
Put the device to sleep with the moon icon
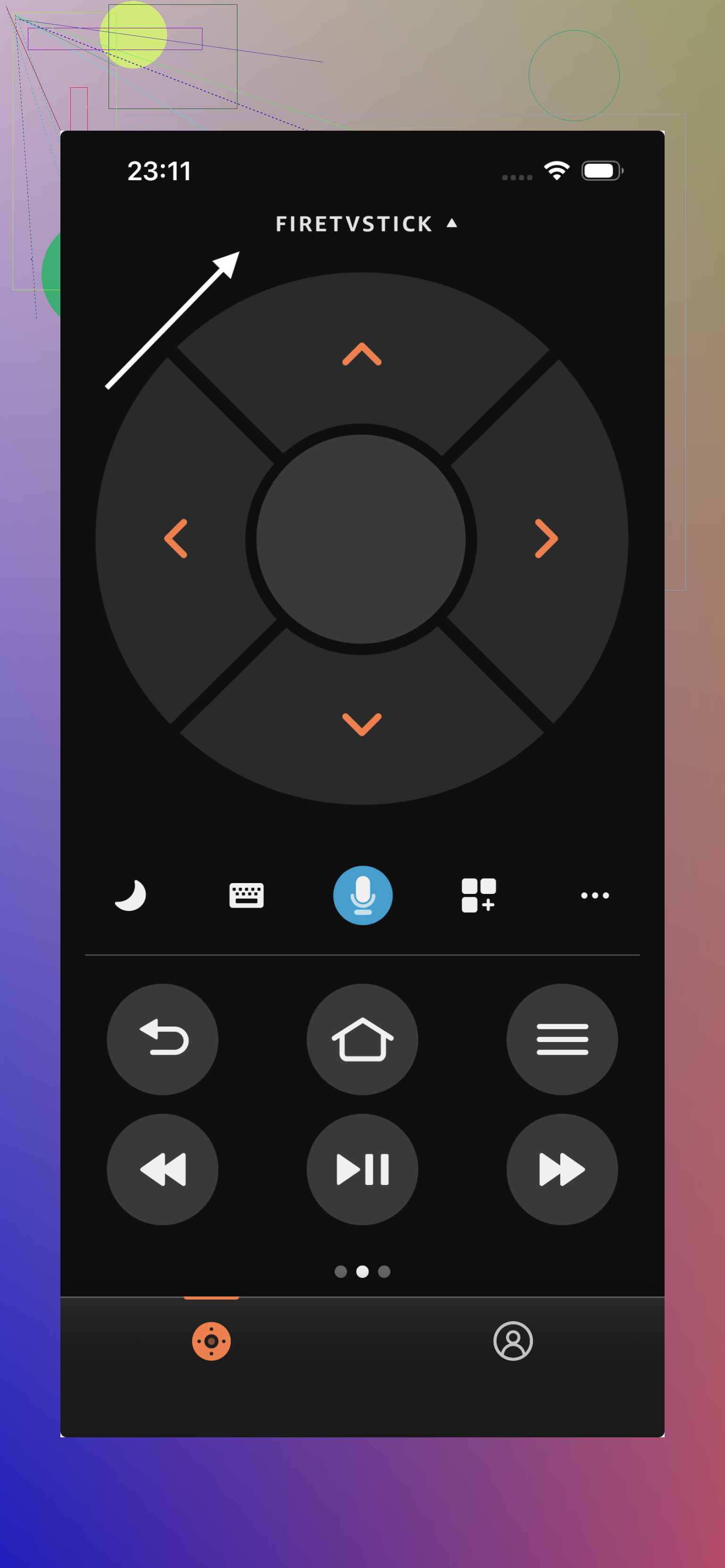[130, 895]
